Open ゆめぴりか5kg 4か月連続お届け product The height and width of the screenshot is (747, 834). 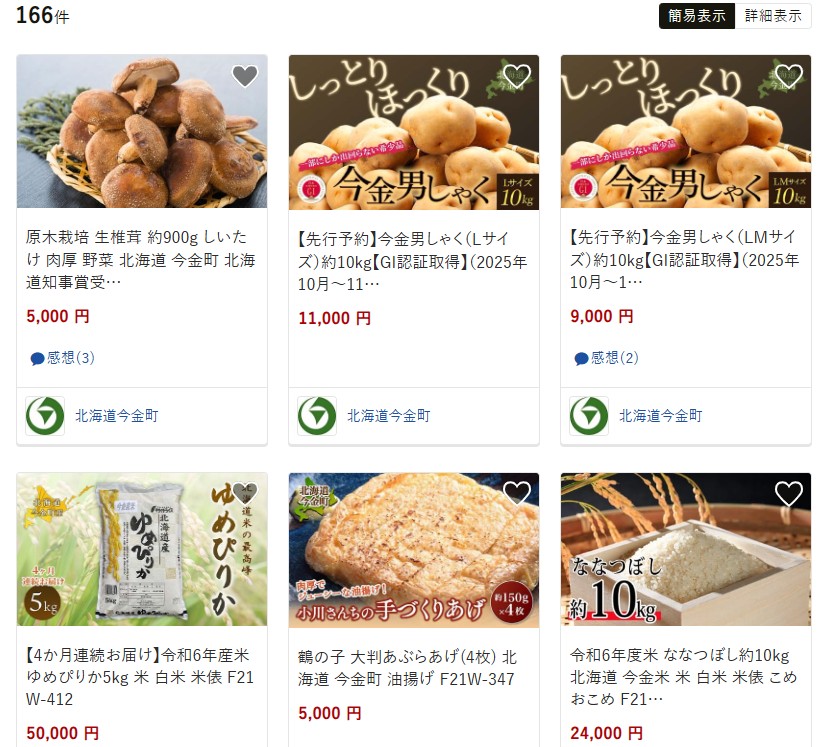click(141, 677)
